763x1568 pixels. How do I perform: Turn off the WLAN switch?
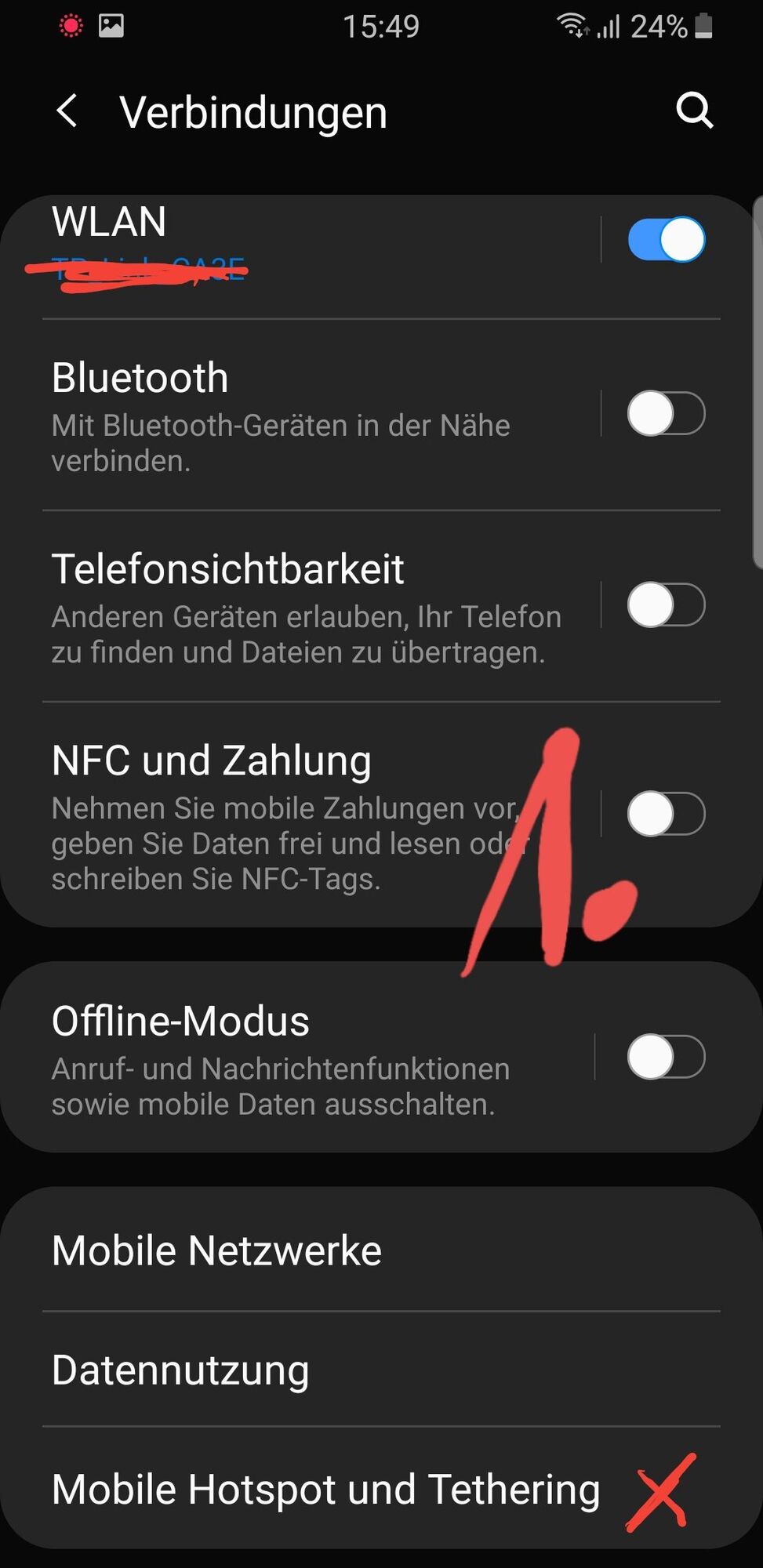[x=666, y=240]
